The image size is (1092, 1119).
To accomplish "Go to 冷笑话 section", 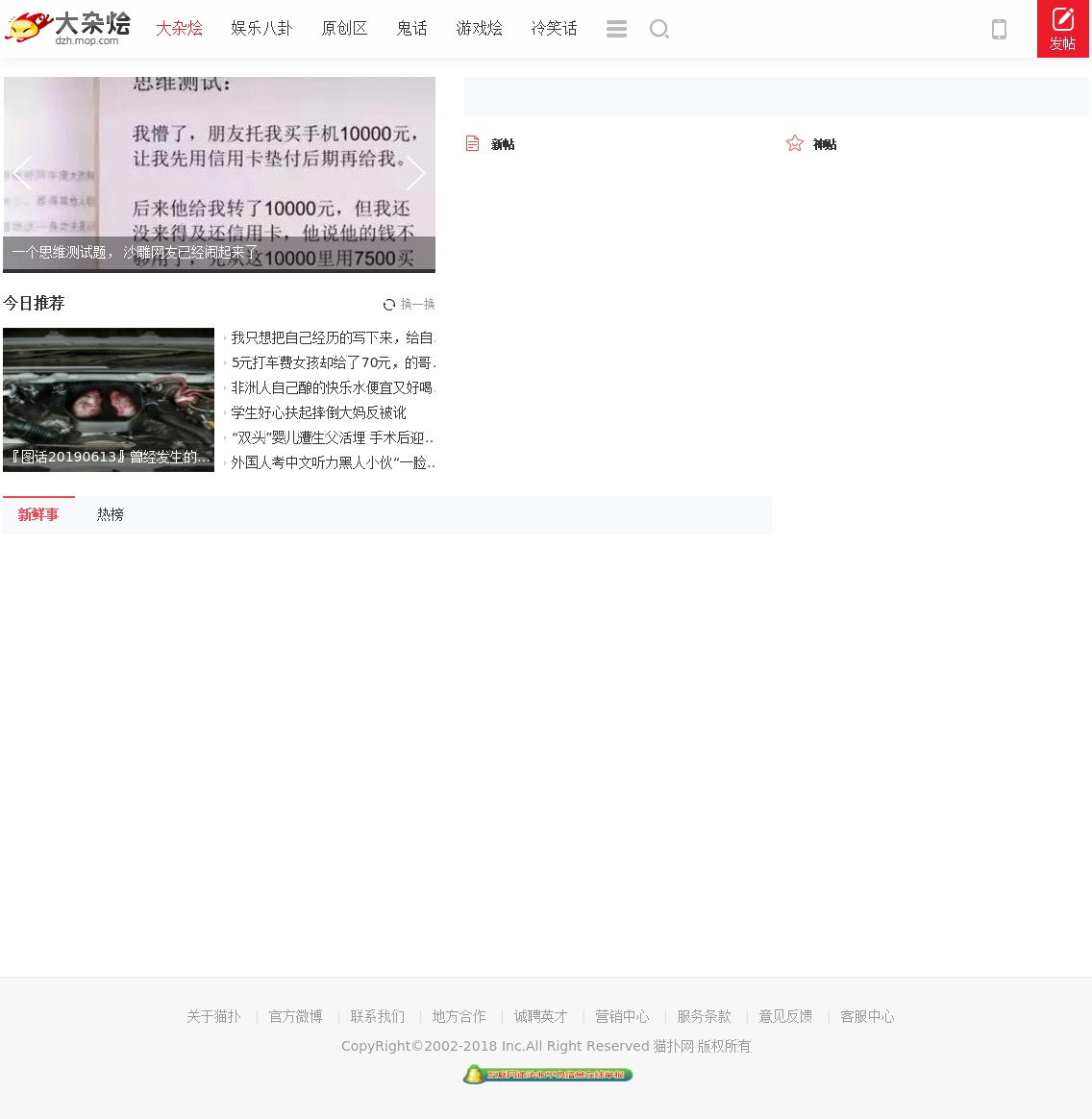I will click(554, 29).
